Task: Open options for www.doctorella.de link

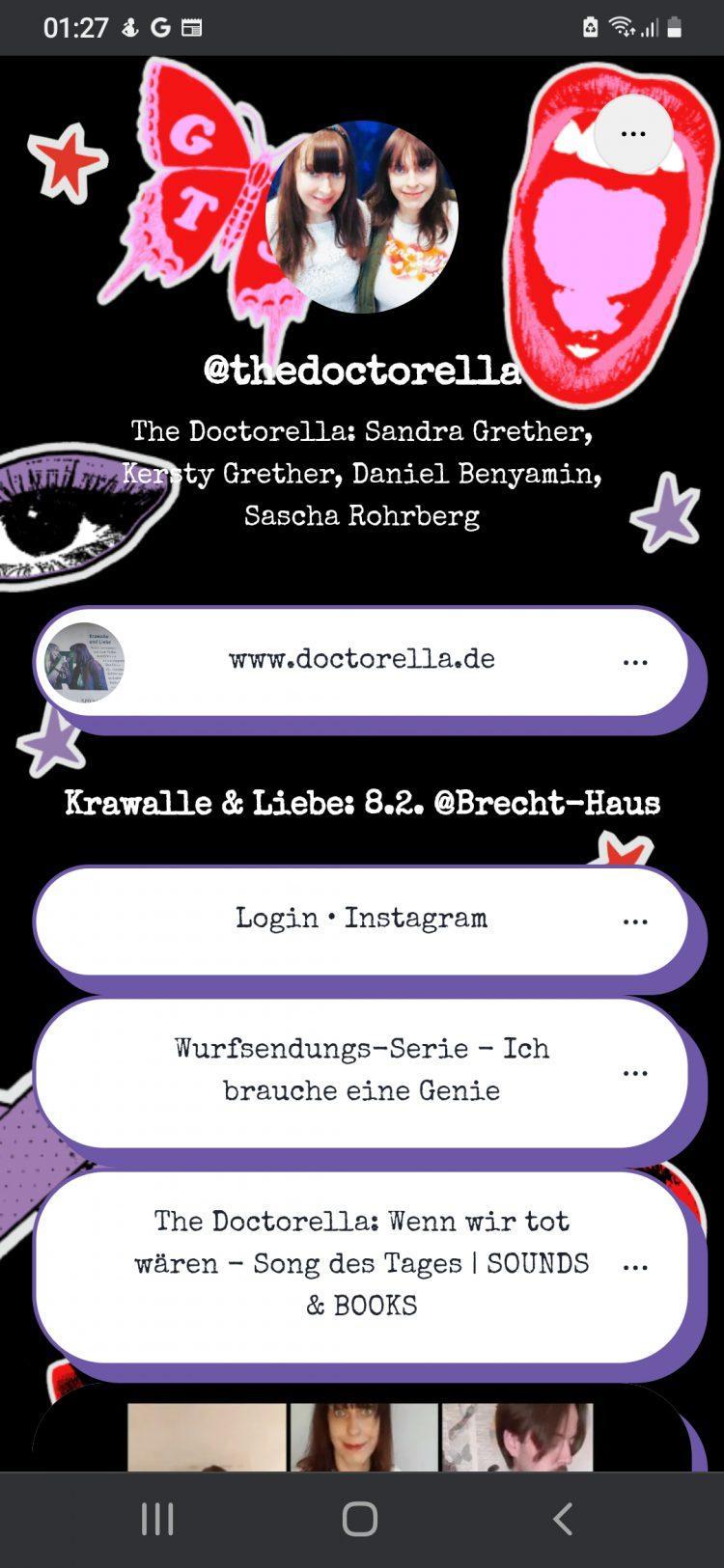Action: 635,662
